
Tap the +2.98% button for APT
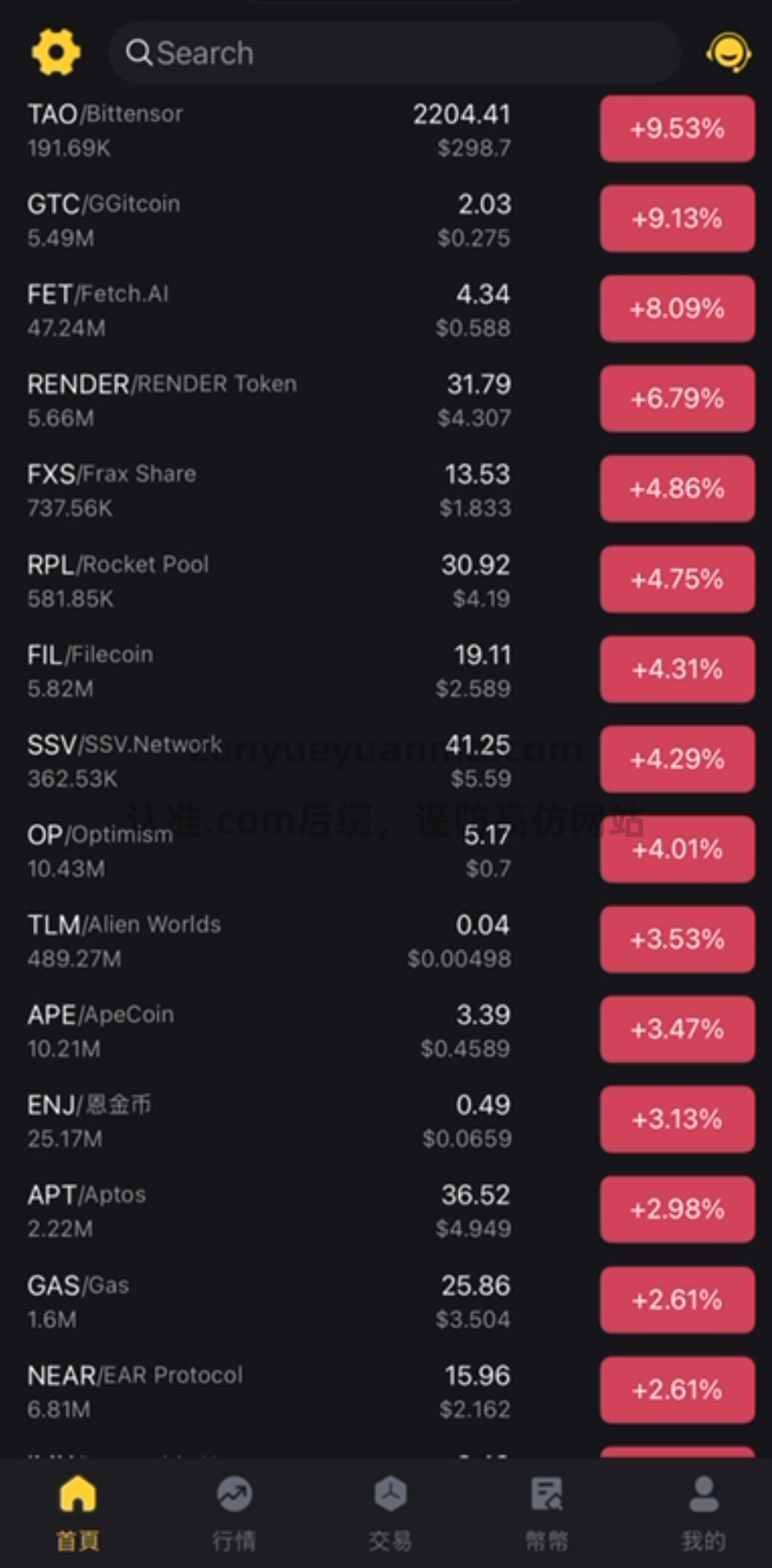click(x=678, y=1210)
